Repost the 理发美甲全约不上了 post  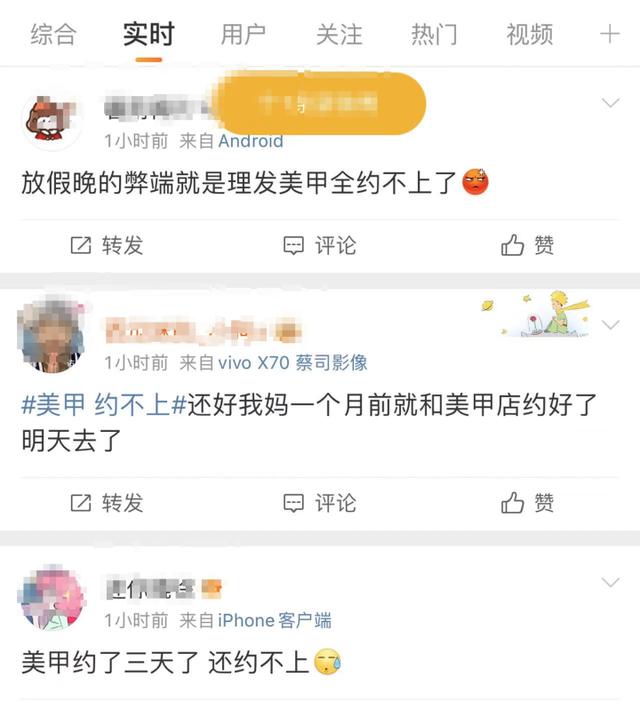pos(107,245)
